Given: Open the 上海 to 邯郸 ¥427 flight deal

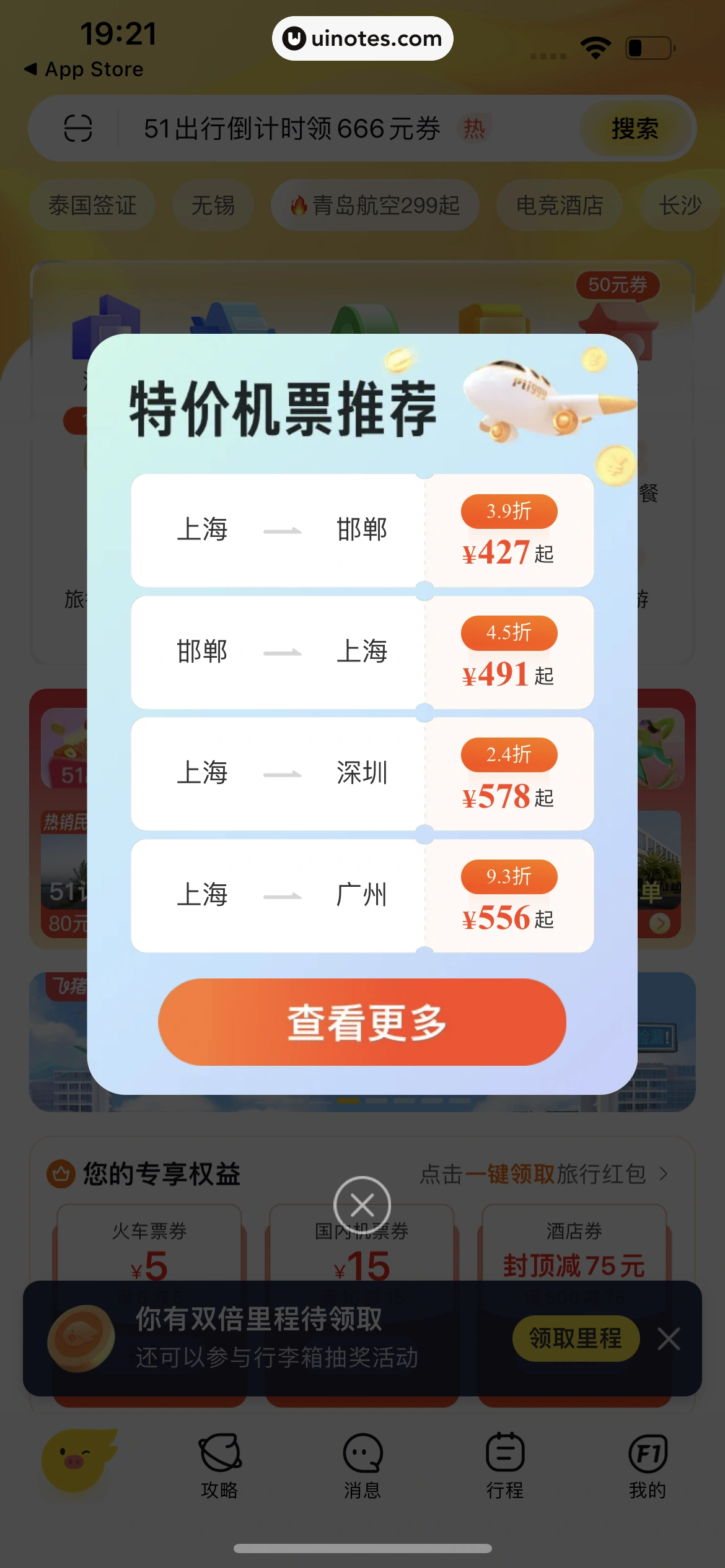Looking at the screenshot, I should [362, 530].
